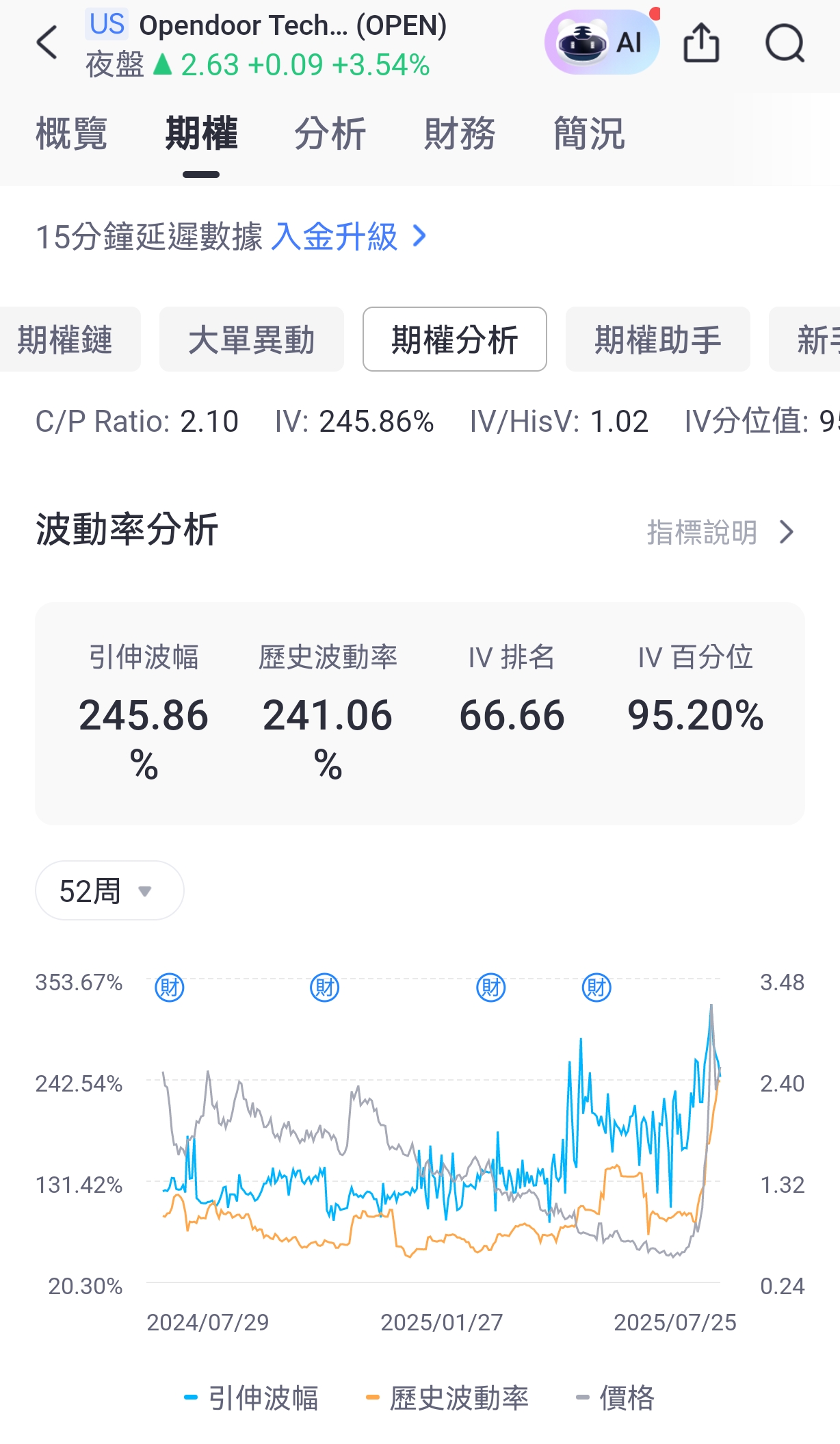Open the 52周 time range dropdown

[109, 890]
